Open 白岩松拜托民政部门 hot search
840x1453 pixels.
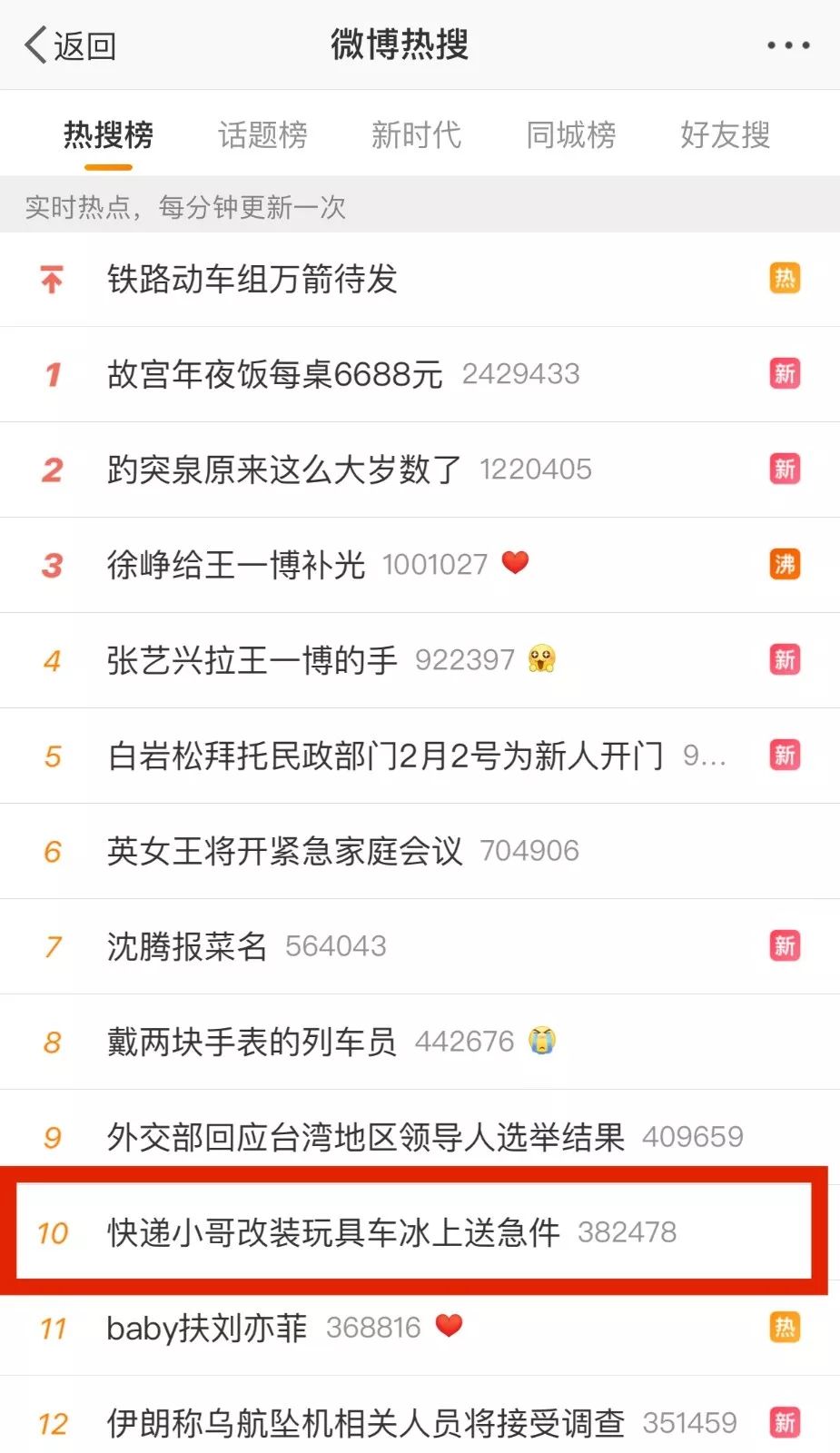[x=385, y=756]
